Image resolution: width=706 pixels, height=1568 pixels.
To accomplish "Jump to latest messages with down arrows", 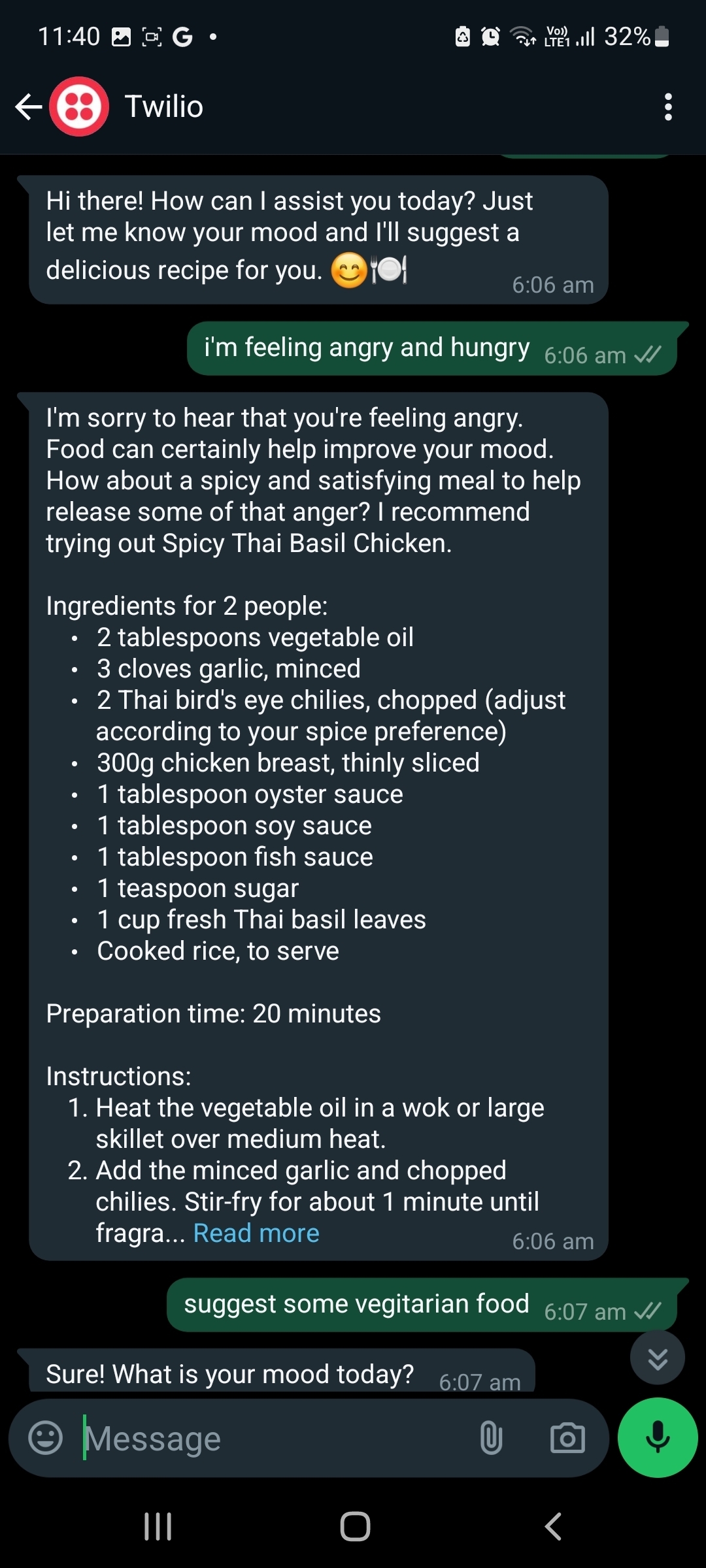I will coord(657,1358).
